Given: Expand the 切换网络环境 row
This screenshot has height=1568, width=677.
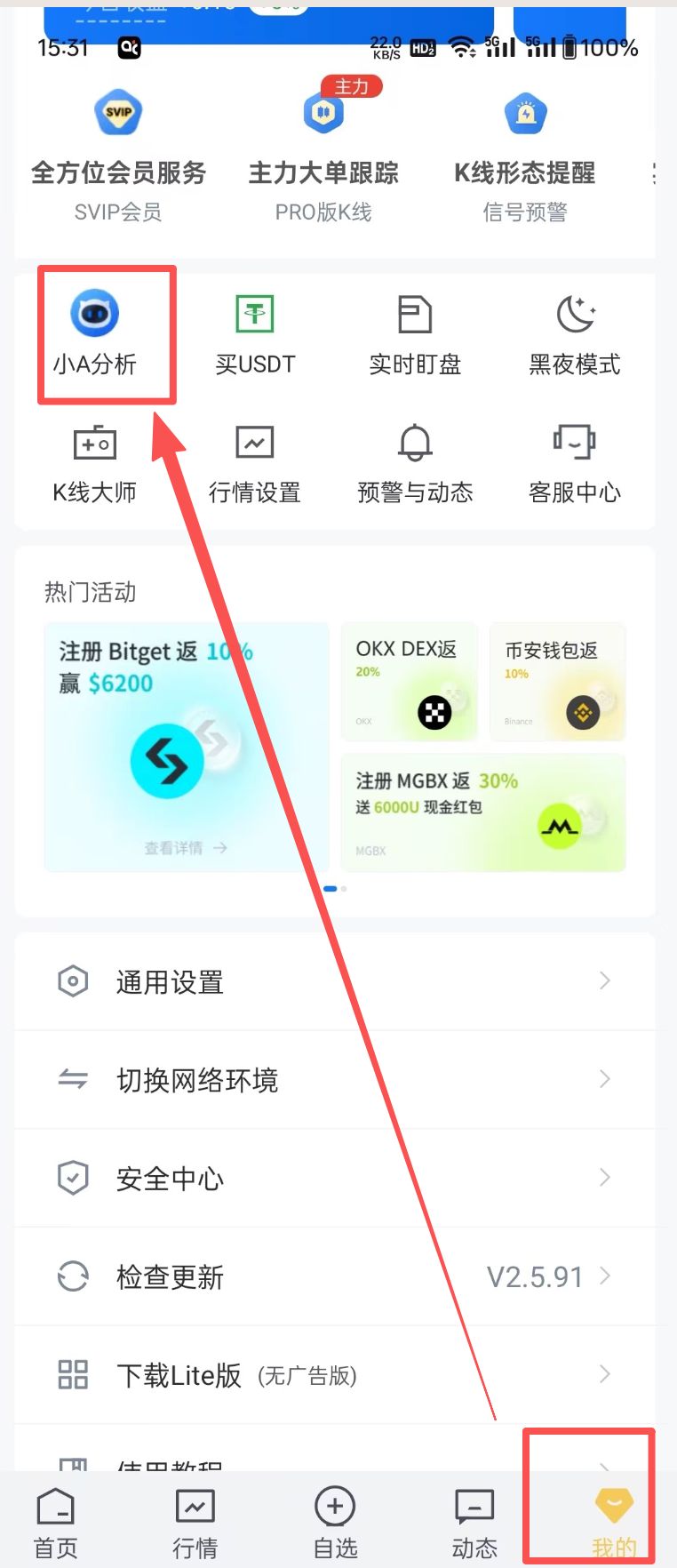Looking at the screenshot, I should 338,1080.
